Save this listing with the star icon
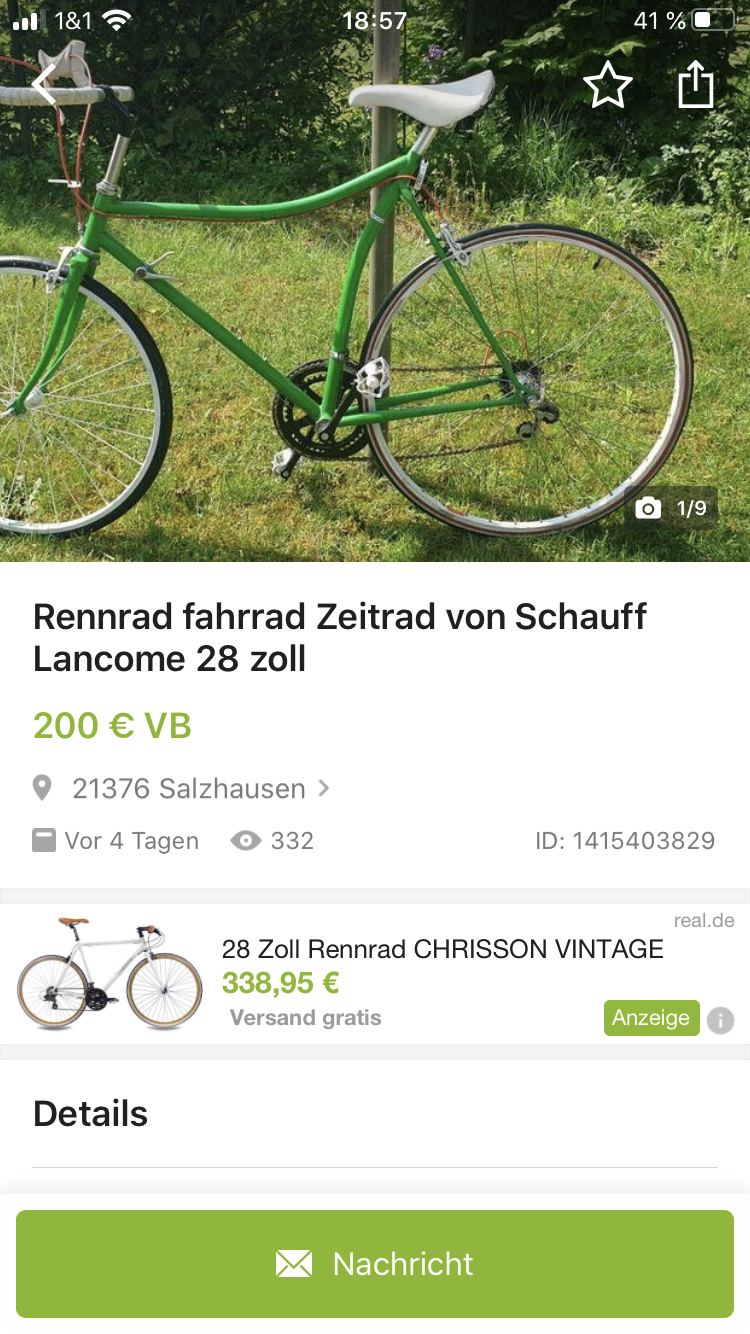750x1334 pixels. click(608, 86)
